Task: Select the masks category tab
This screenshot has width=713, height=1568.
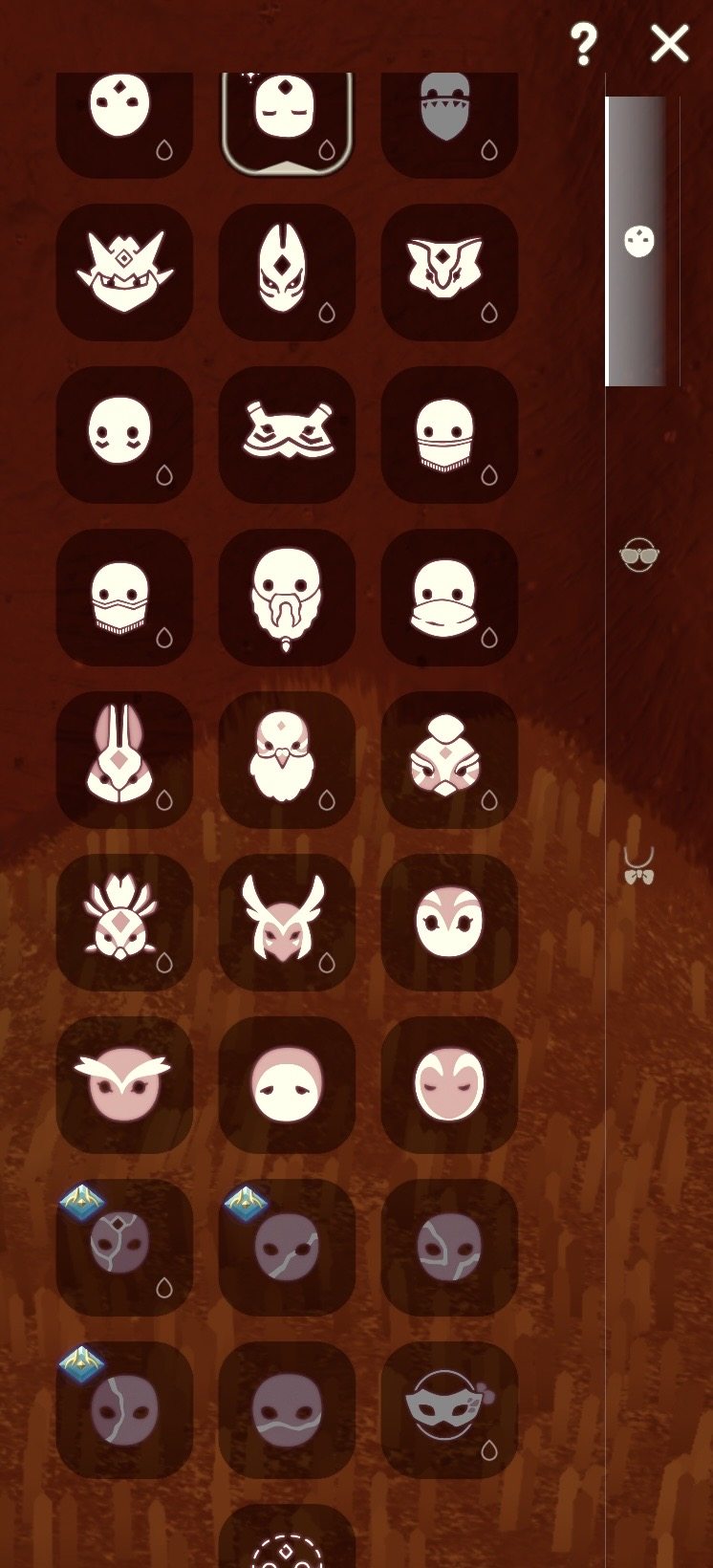Action: 638,241
